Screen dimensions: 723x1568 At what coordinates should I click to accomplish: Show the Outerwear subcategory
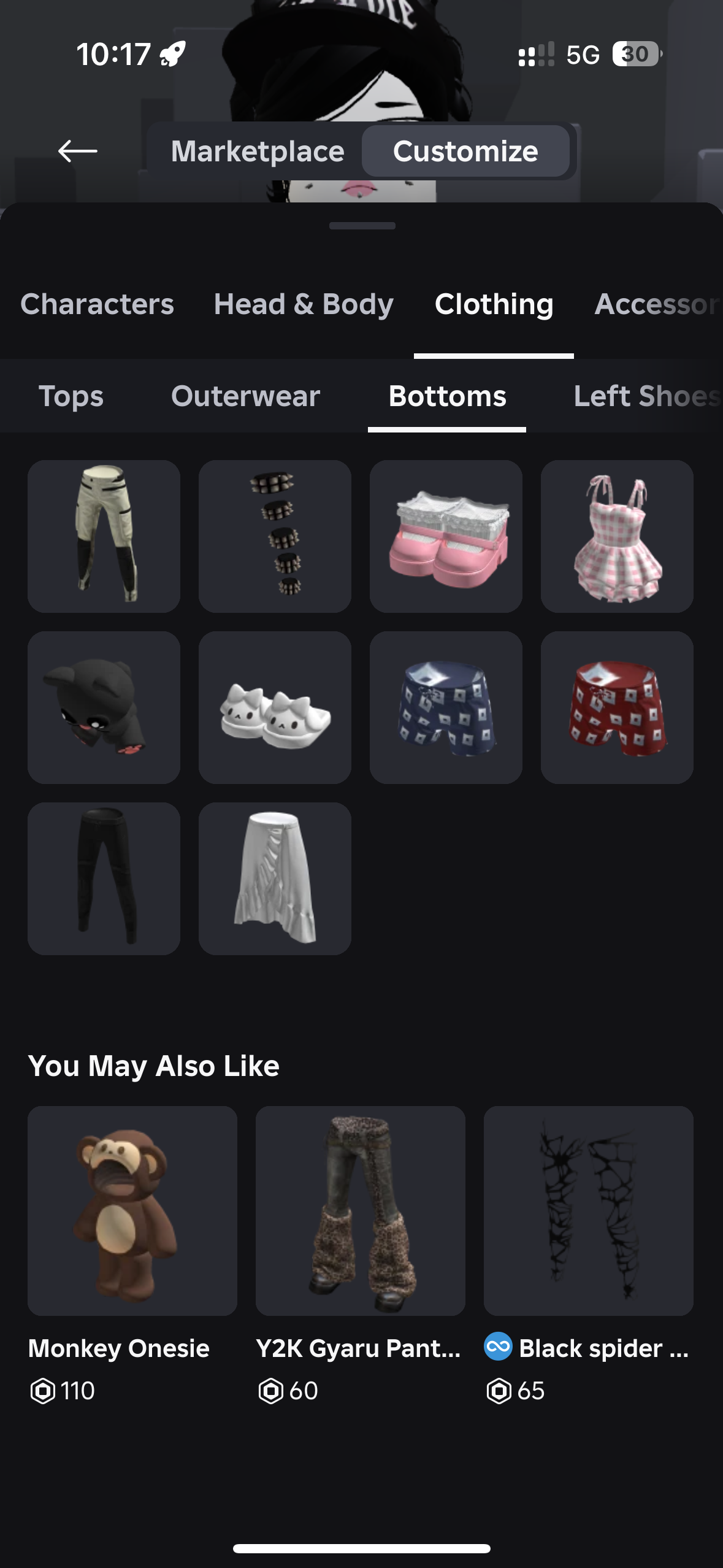tap(245, 396)
